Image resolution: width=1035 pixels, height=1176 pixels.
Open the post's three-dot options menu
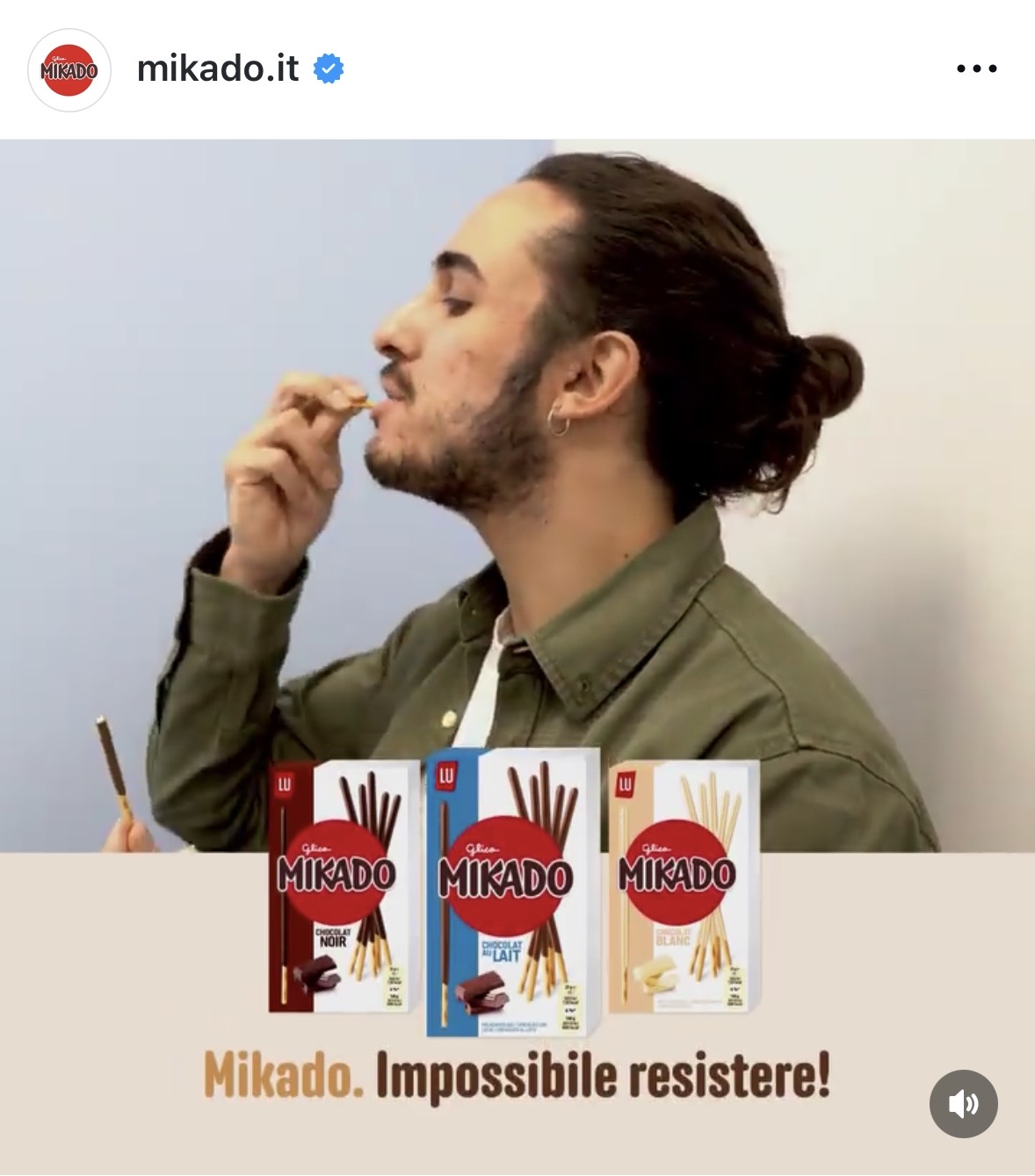point(976,69)
